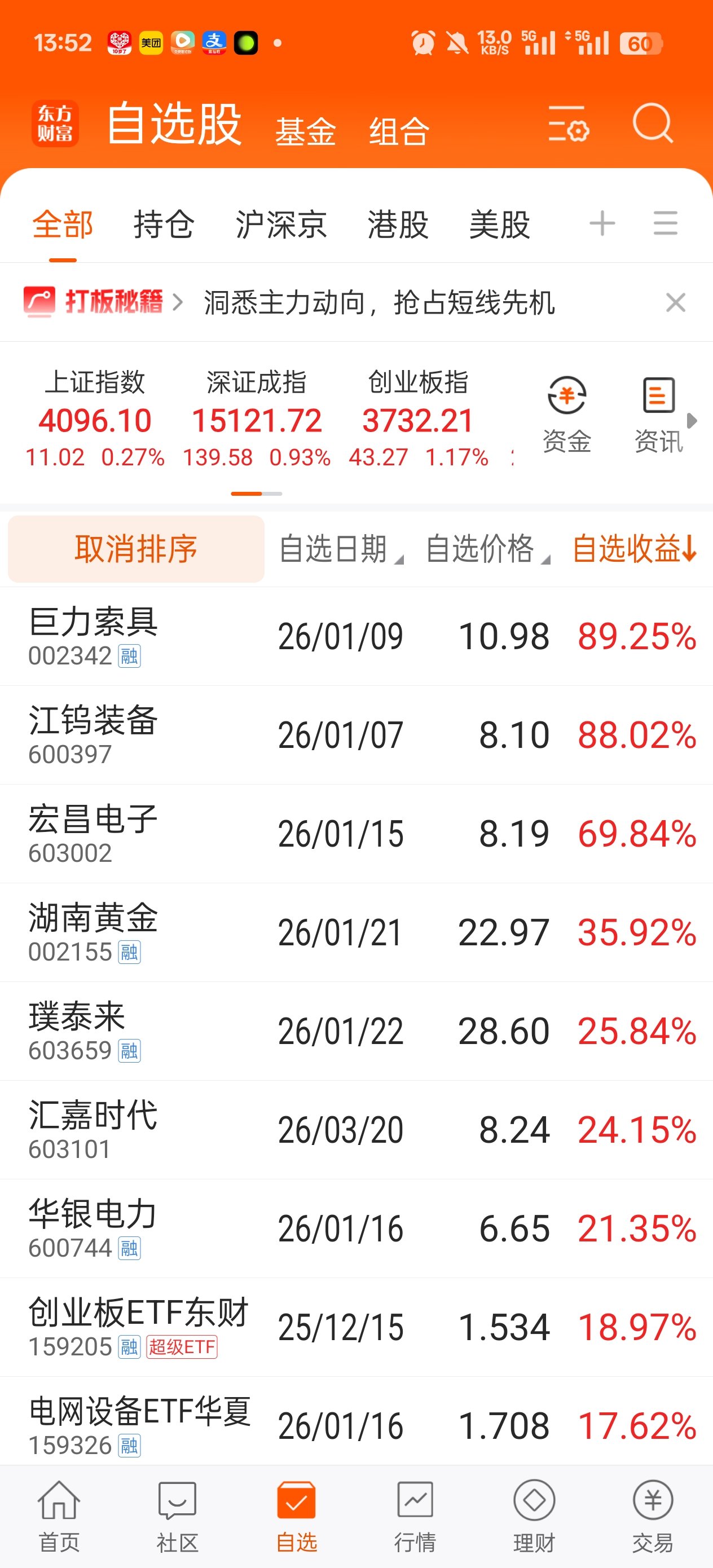This screenshot has width=713, height=1568.
Task: Add a new watchlist group
Action: (601, 223)
